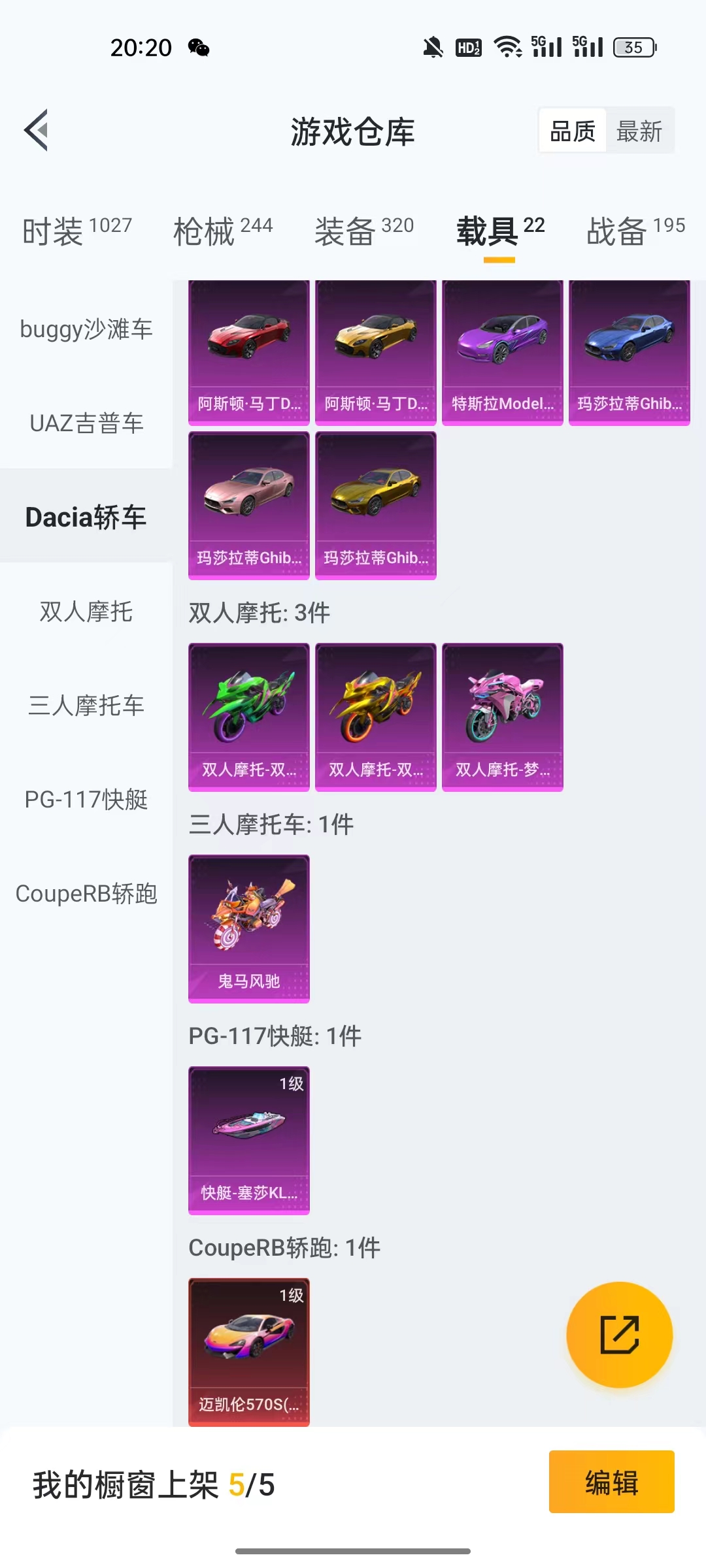Screen dimensions: 706x1568
Task: Select 双人摩托 in the side list
Action: (86, 612)
